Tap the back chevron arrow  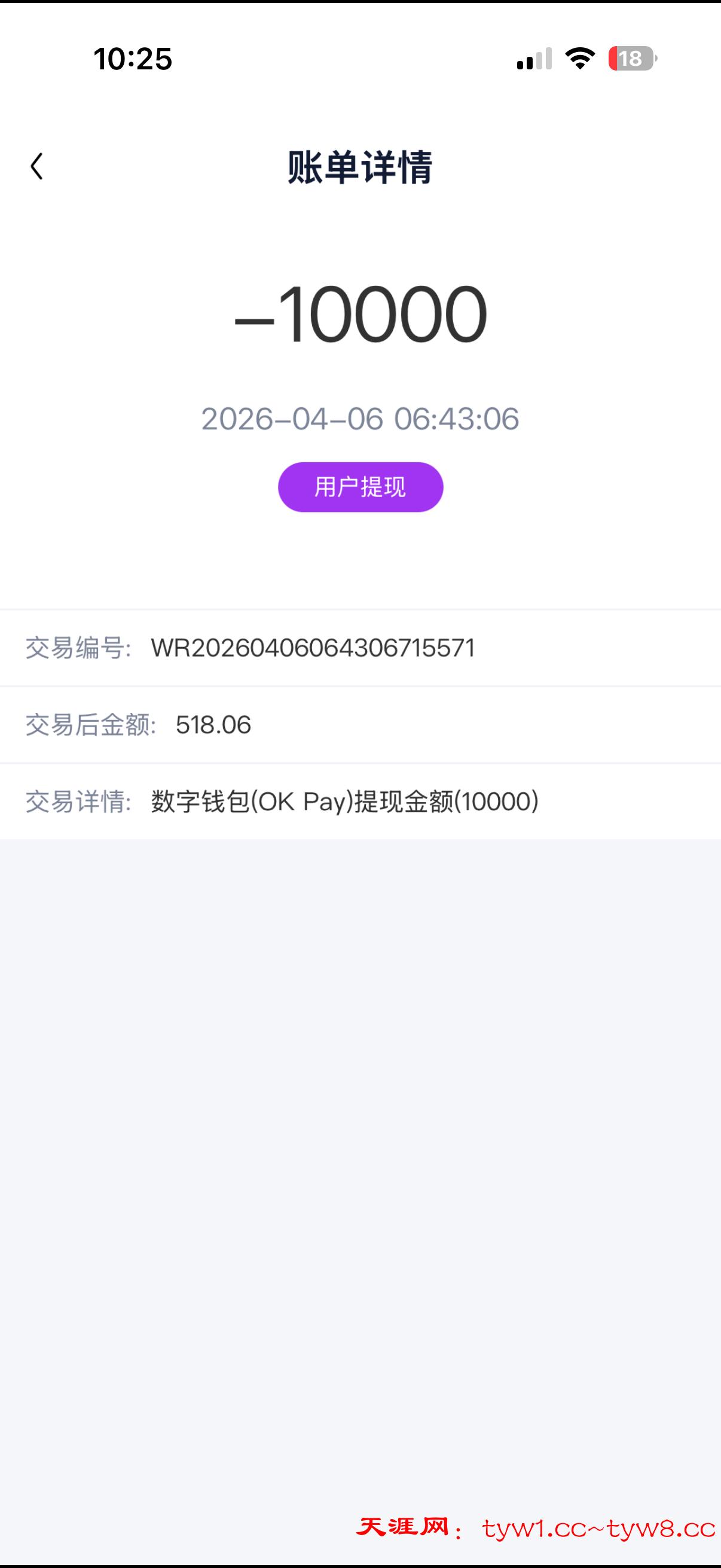(38, 165)
